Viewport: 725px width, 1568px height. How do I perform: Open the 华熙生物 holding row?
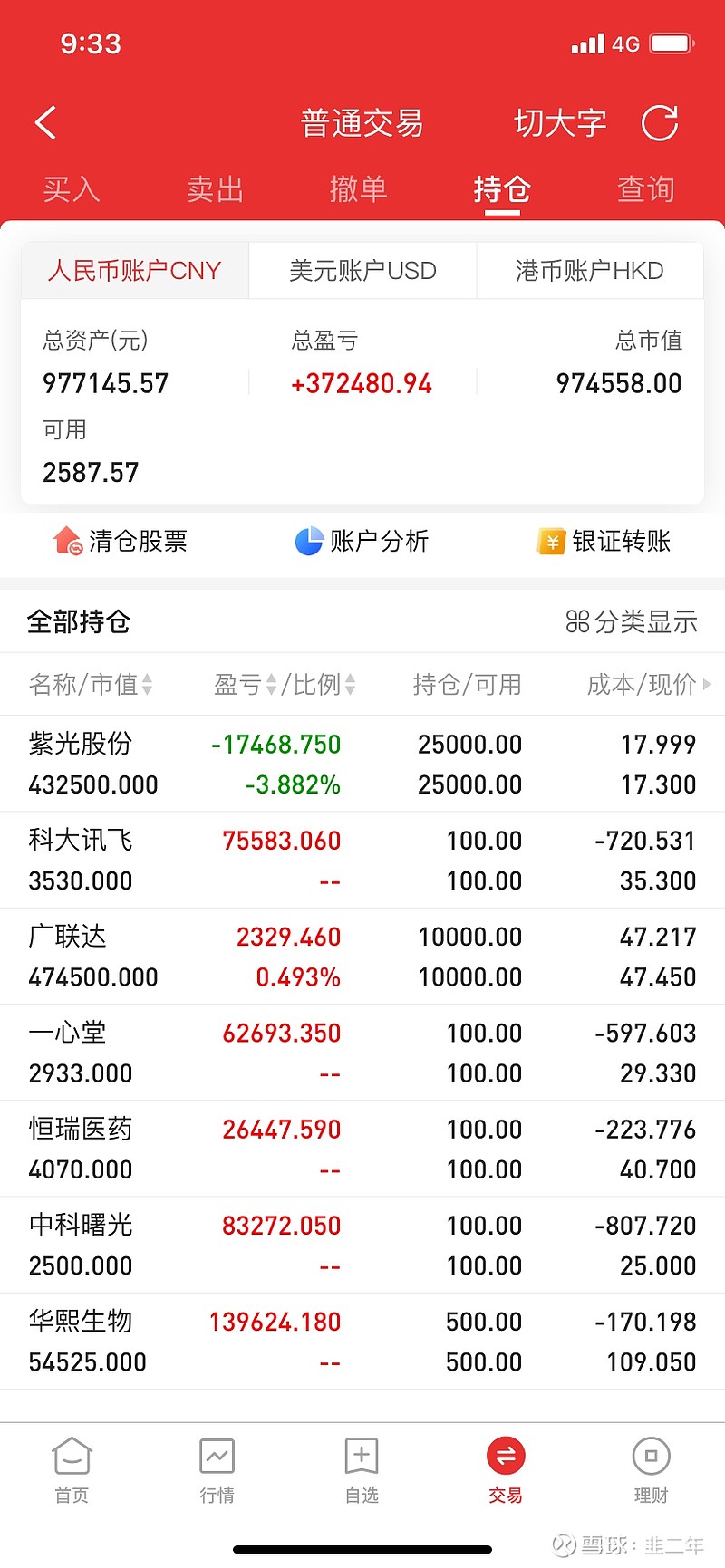(x=362, y=1342)
